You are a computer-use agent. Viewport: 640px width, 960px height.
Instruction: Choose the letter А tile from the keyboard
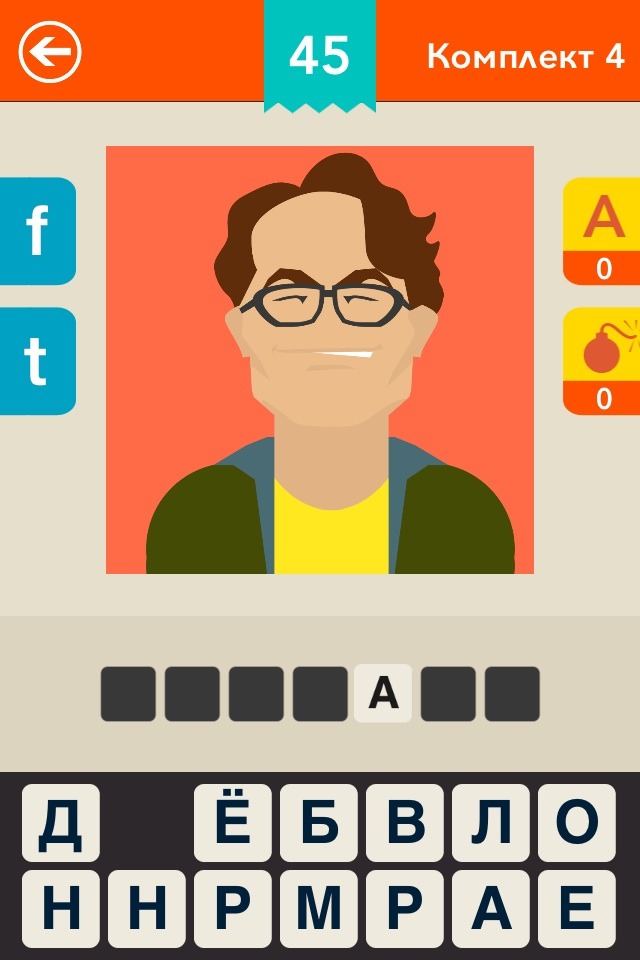tap(491, 909)
